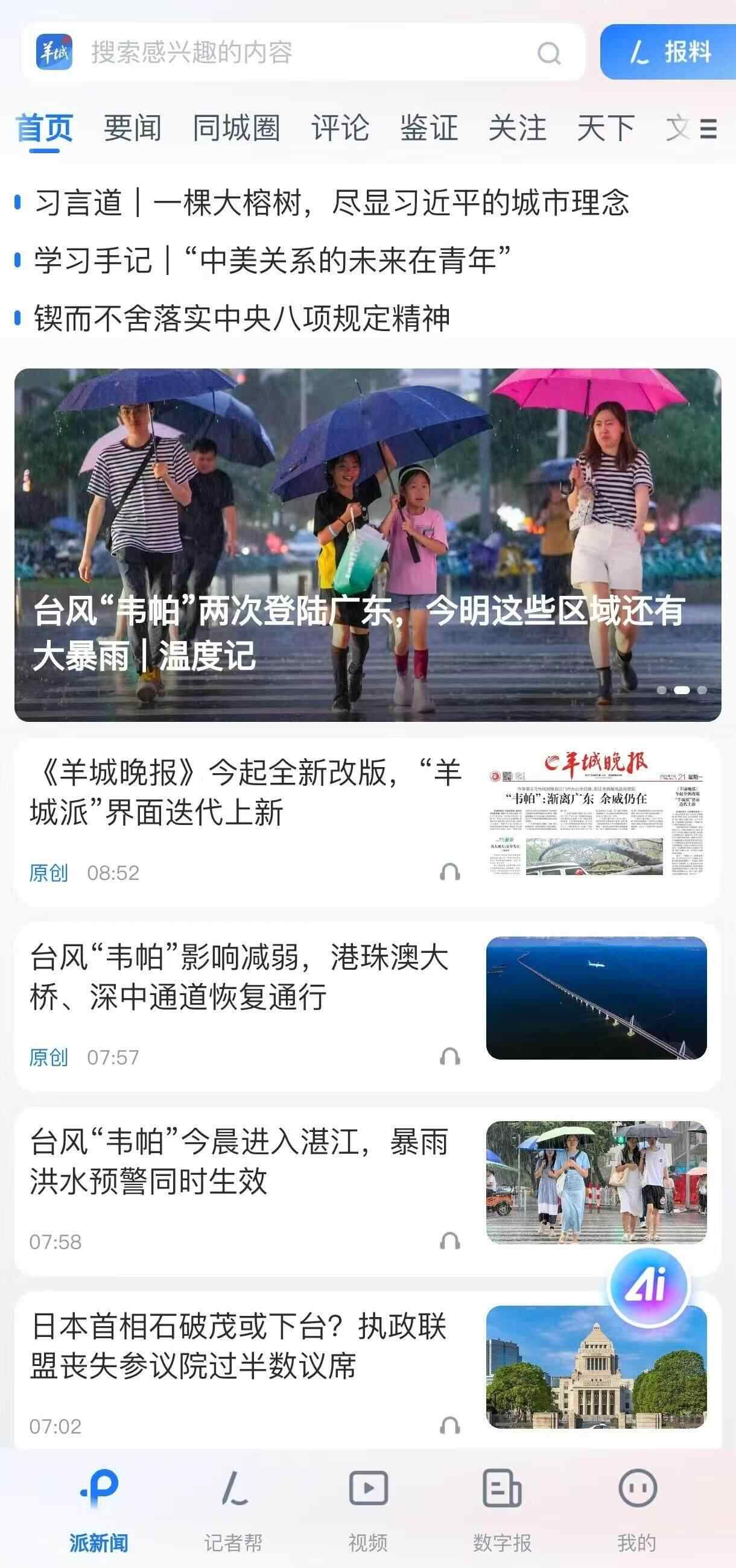Open the 羊城晚报全新改版 article
Image resolution: width=736 pixels, height=1568 pixels.
pyautogui.click(x=245, y=792)
